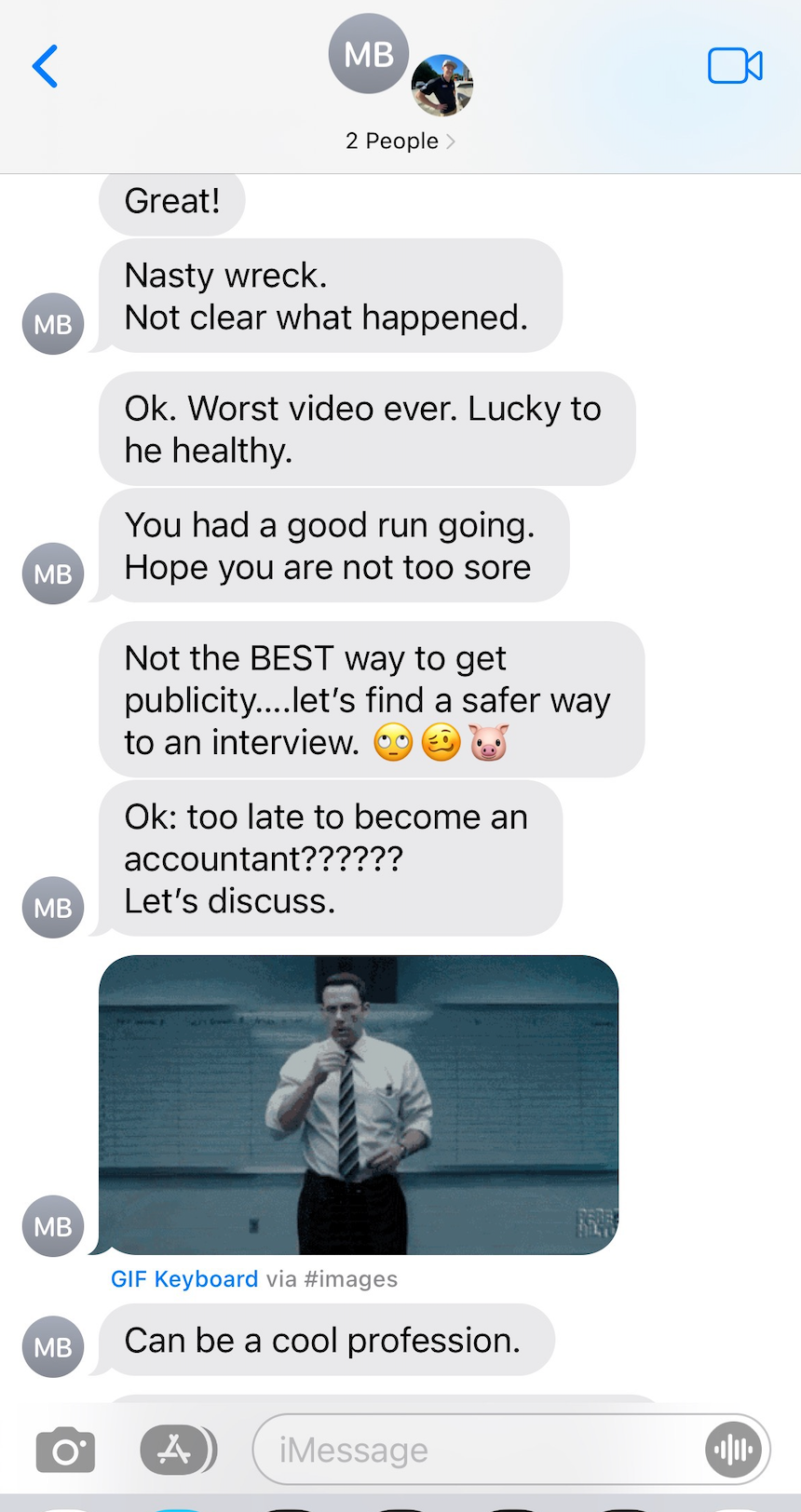
Task: Tap the GIF Keyboard link
Action: click(184, 1279)
